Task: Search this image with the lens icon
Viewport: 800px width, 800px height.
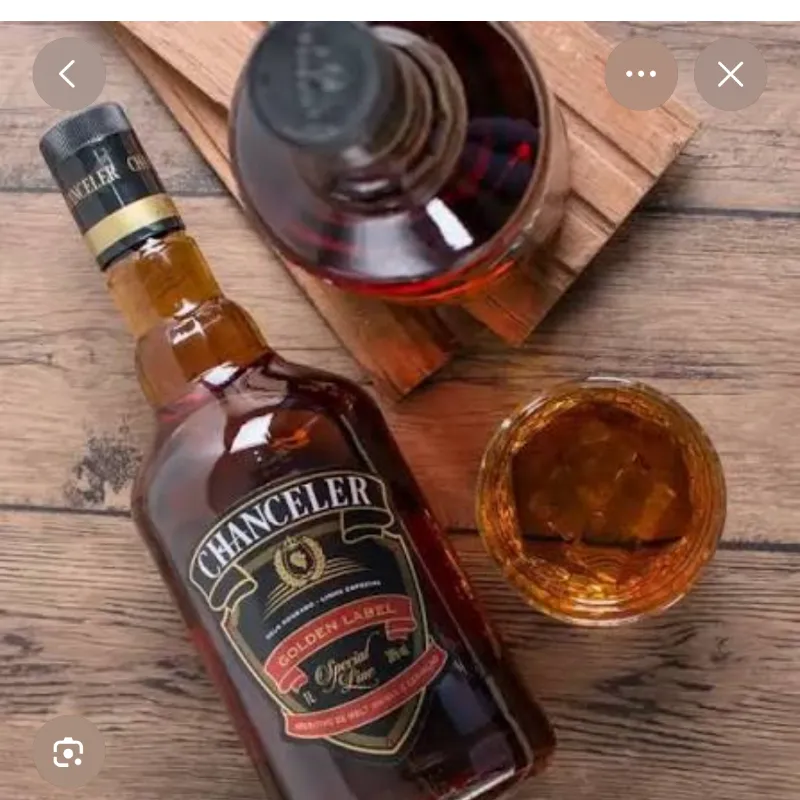Action: 68,751
